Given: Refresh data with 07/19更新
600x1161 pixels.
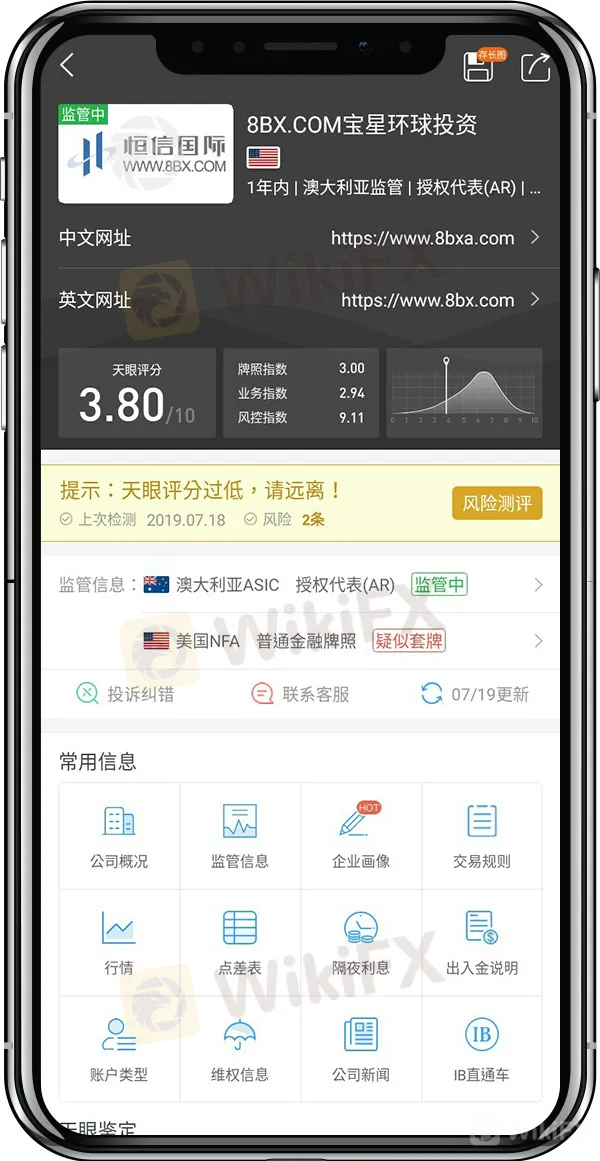Looking at the screenshot, I should (x=475, y=694).
